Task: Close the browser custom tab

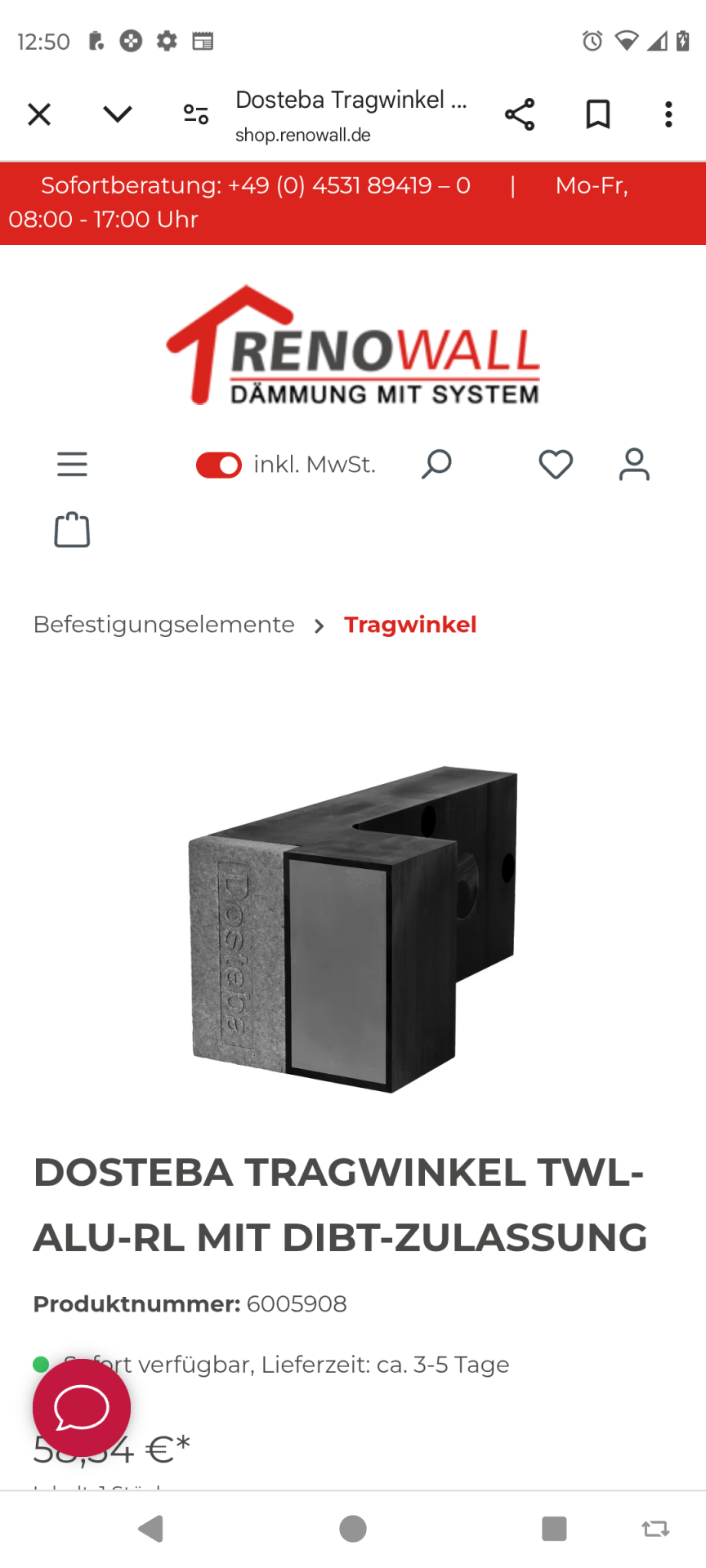Action: click(x=39, y=114)
